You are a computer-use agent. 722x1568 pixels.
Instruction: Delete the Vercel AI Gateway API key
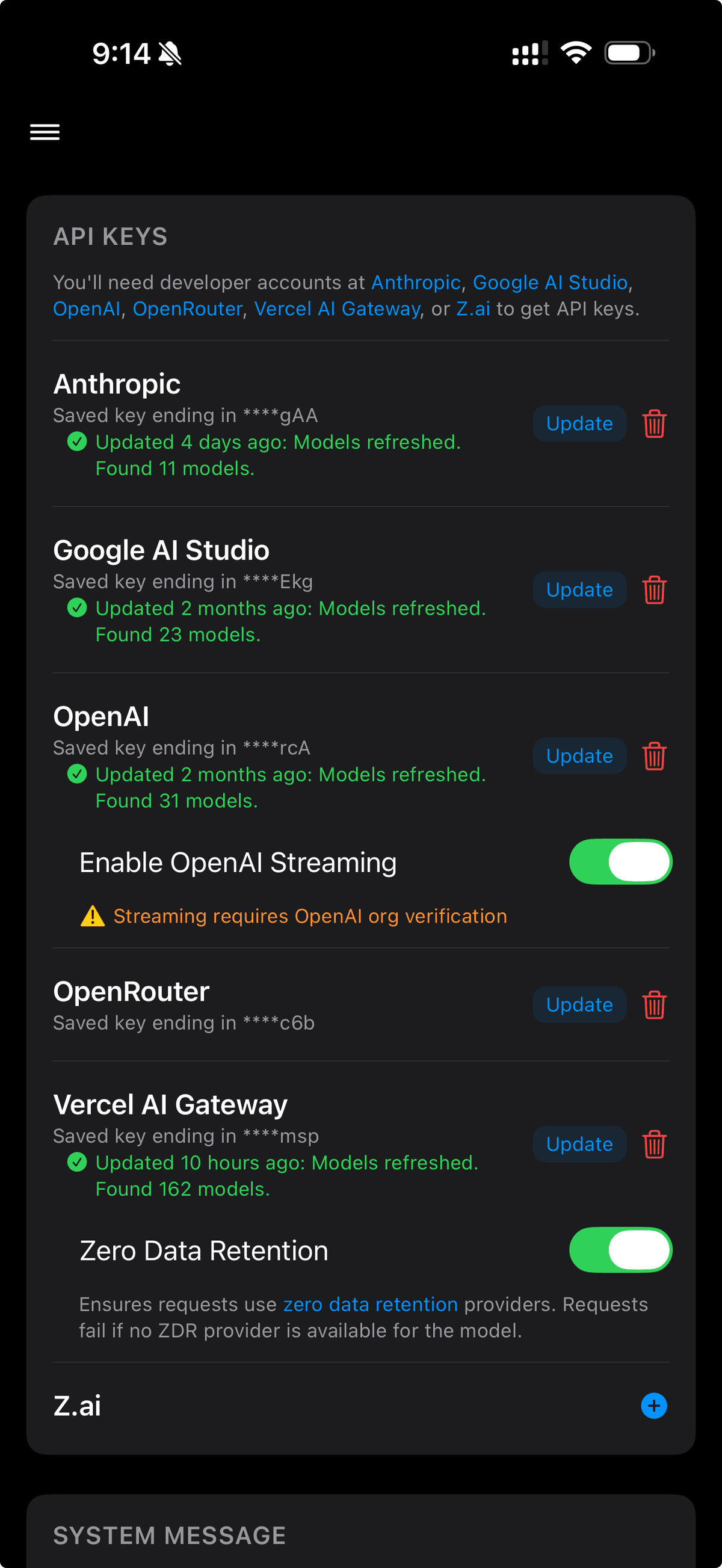(654, 1144)
